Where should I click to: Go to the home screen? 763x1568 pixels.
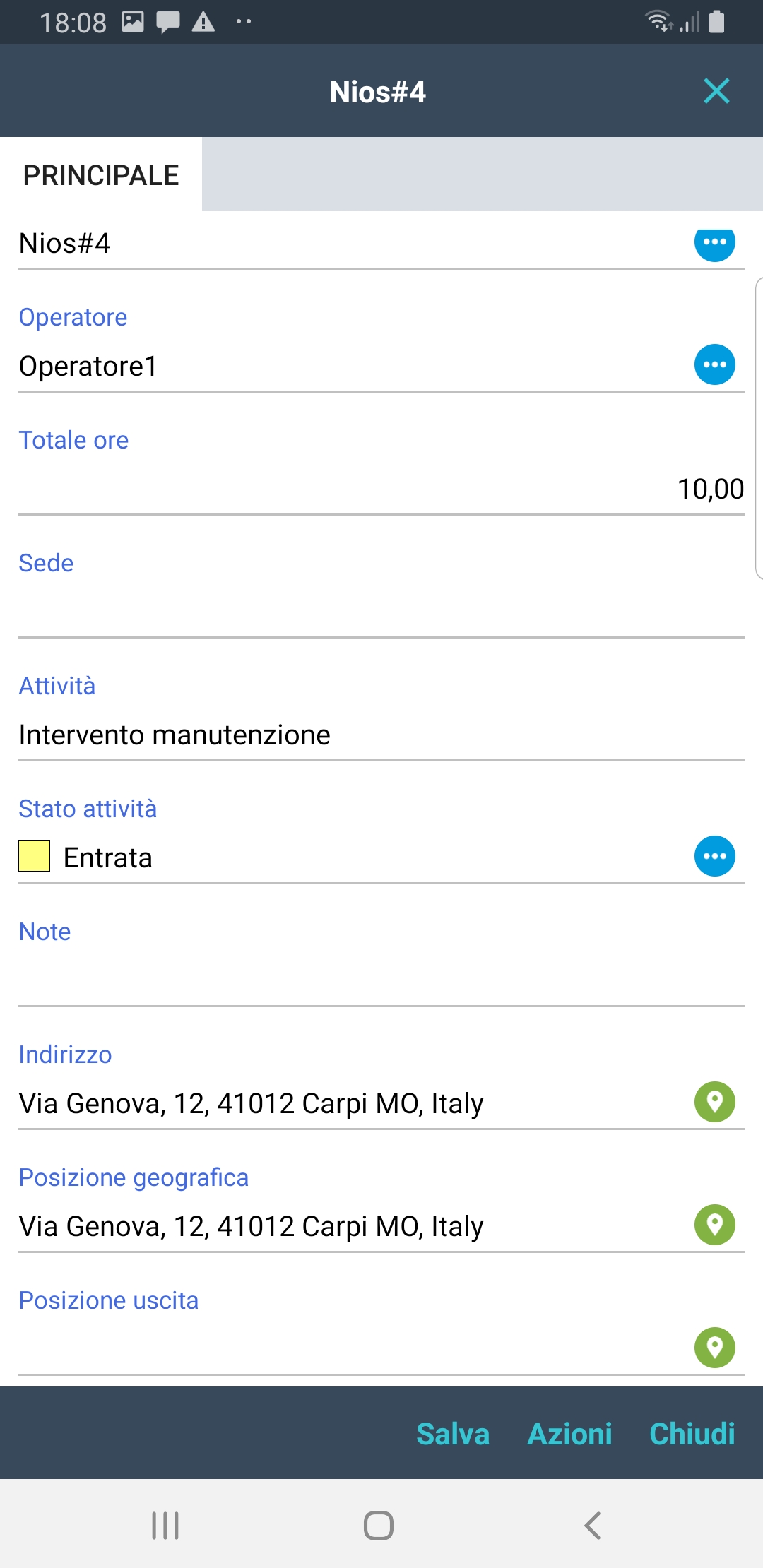[379, 1526]
